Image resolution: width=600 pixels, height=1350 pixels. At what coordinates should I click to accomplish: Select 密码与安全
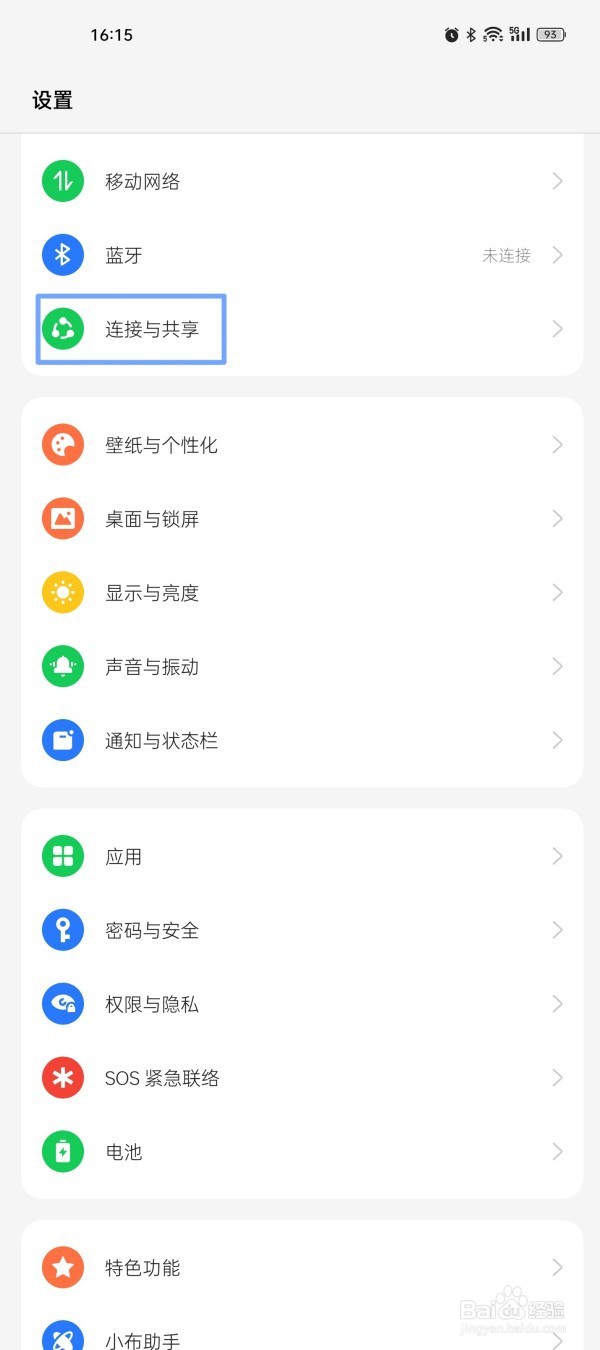[300, 930]
